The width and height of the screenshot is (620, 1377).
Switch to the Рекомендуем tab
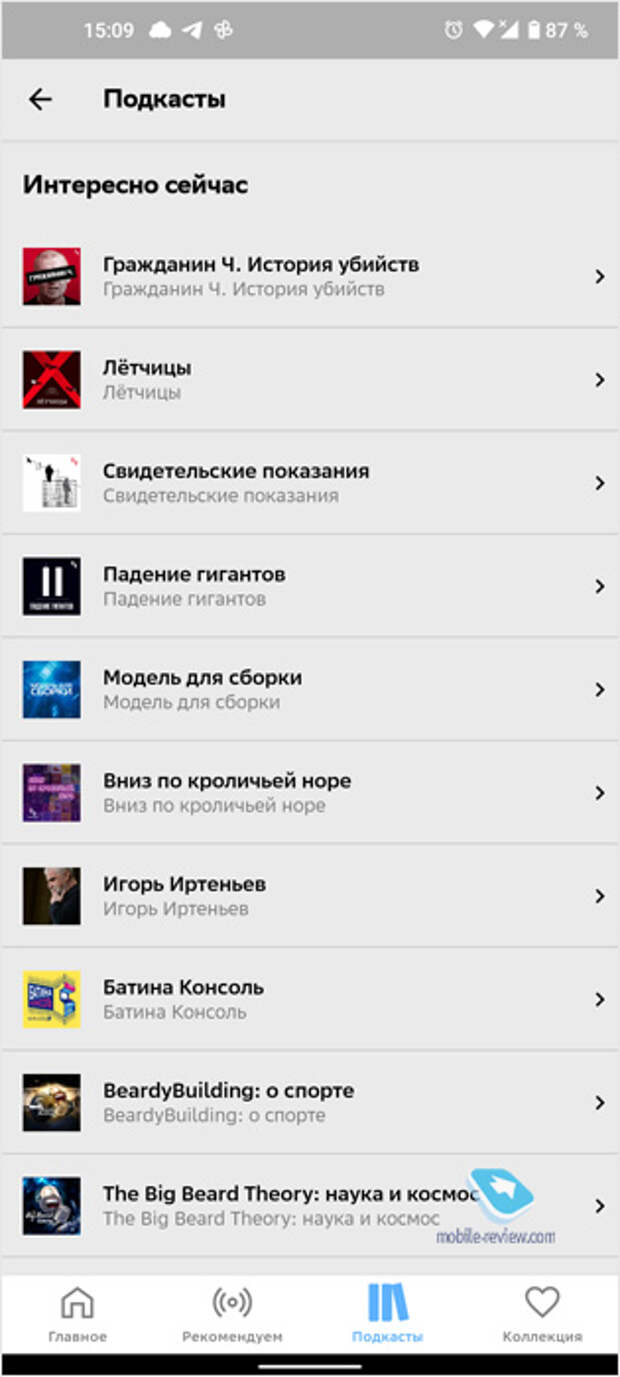(232, 1314)
